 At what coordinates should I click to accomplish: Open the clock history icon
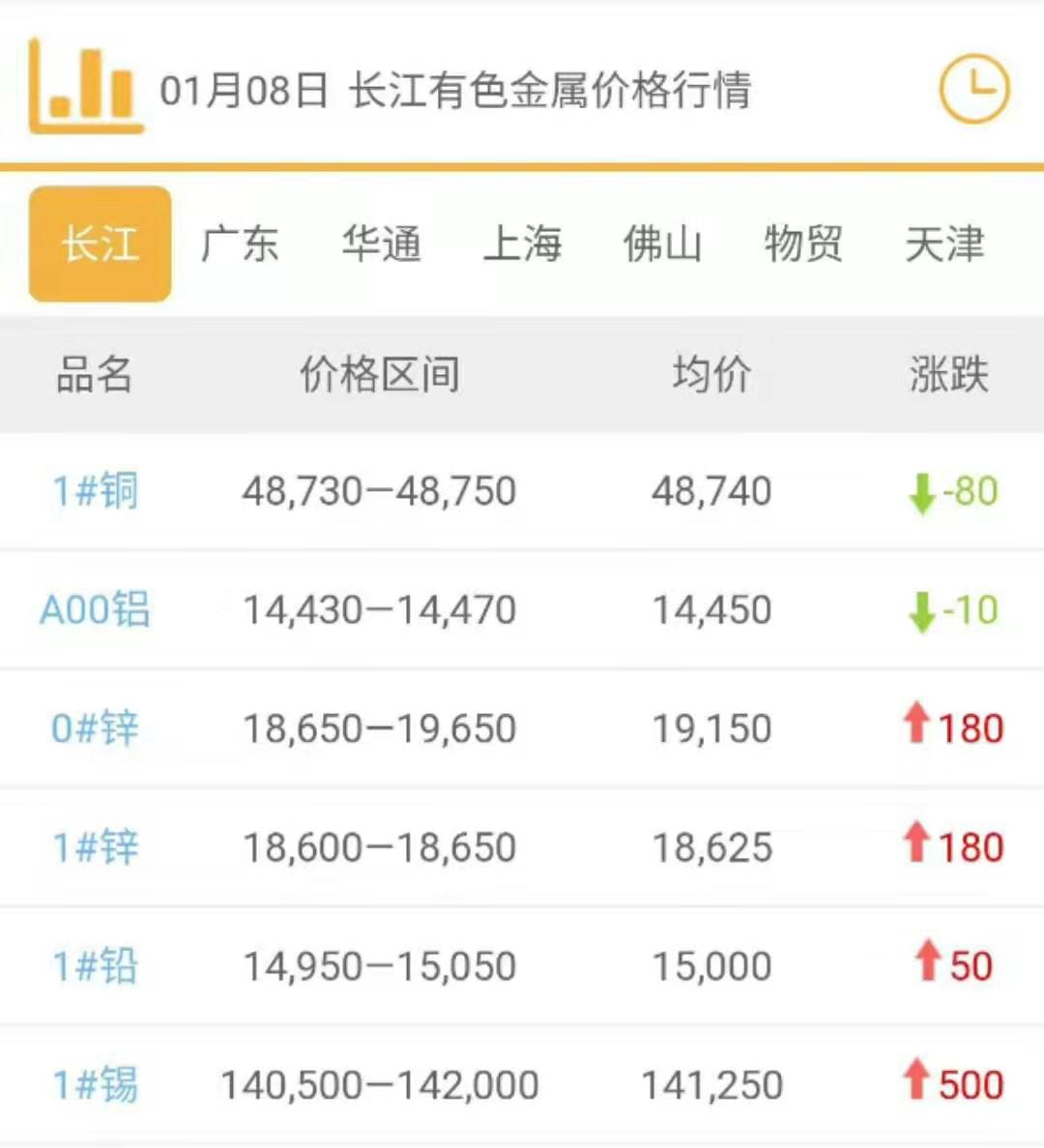coord(974,87)
